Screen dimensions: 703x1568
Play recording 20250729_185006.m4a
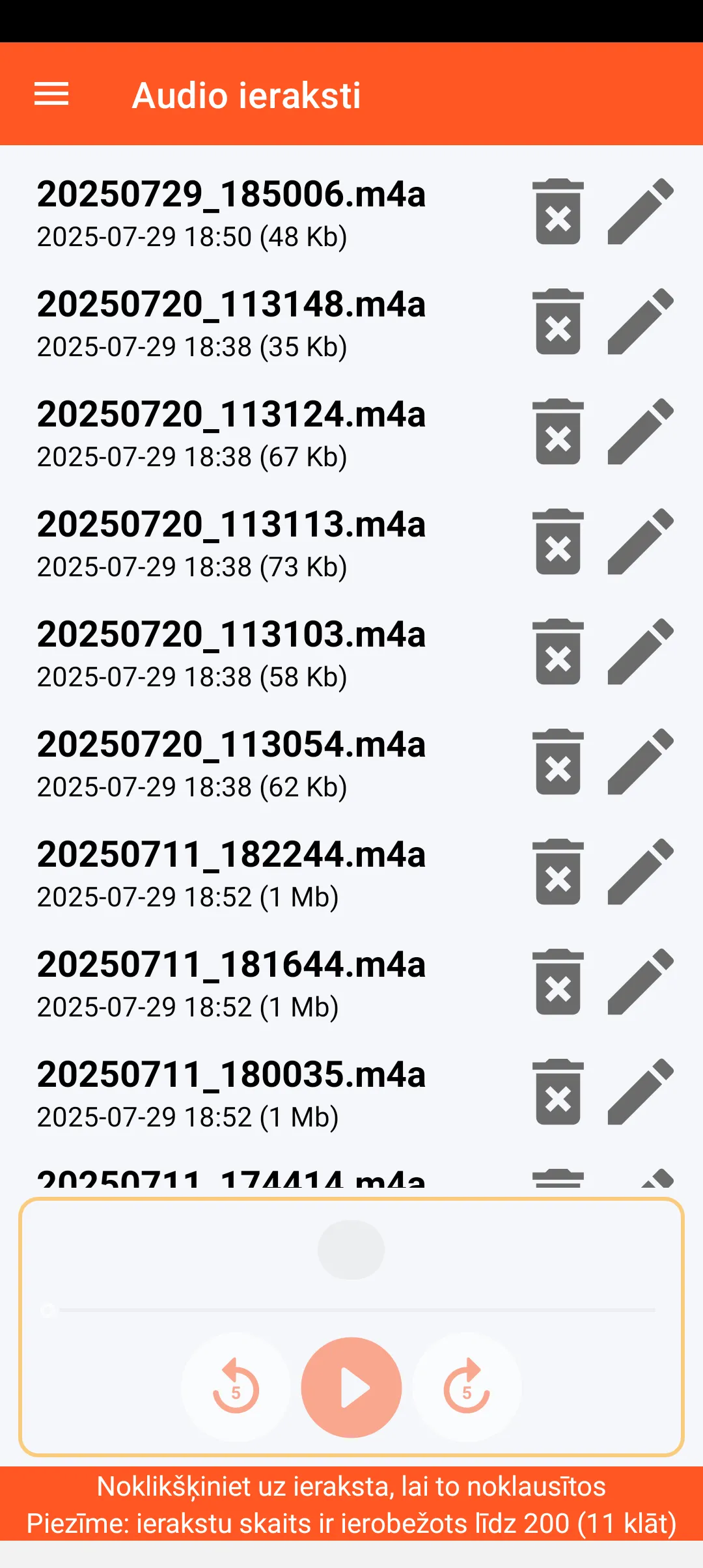tap(231, 213)
